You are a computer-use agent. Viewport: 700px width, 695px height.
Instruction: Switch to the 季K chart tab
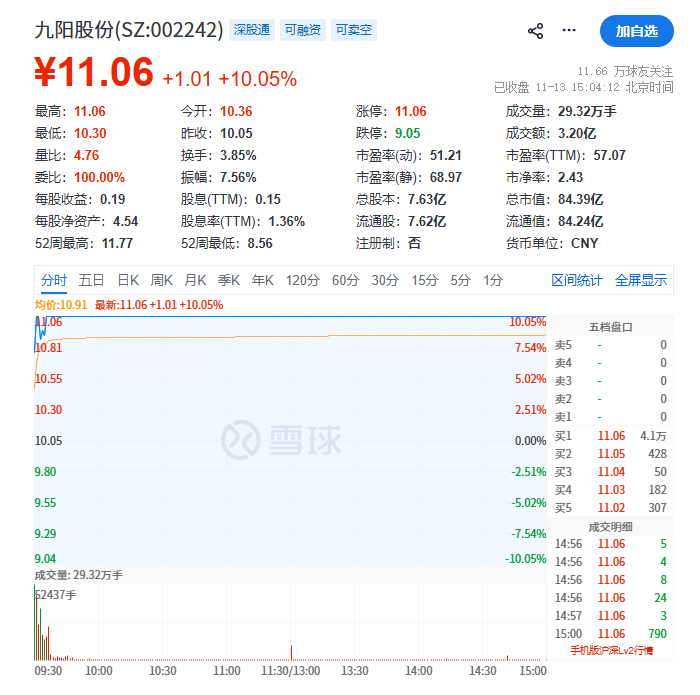(229, 280)
